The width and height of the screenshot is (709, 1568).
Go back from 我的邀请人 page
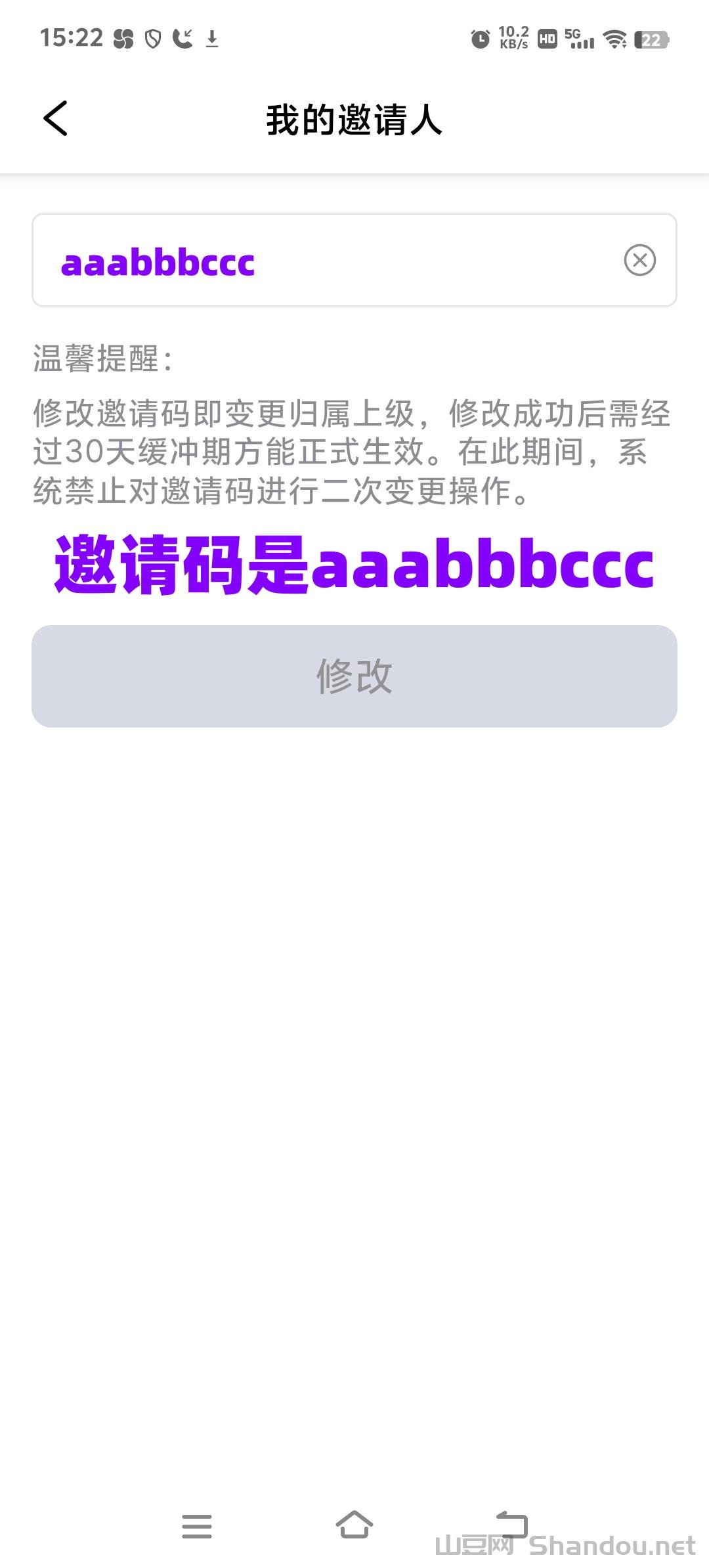tap(56, 119)
